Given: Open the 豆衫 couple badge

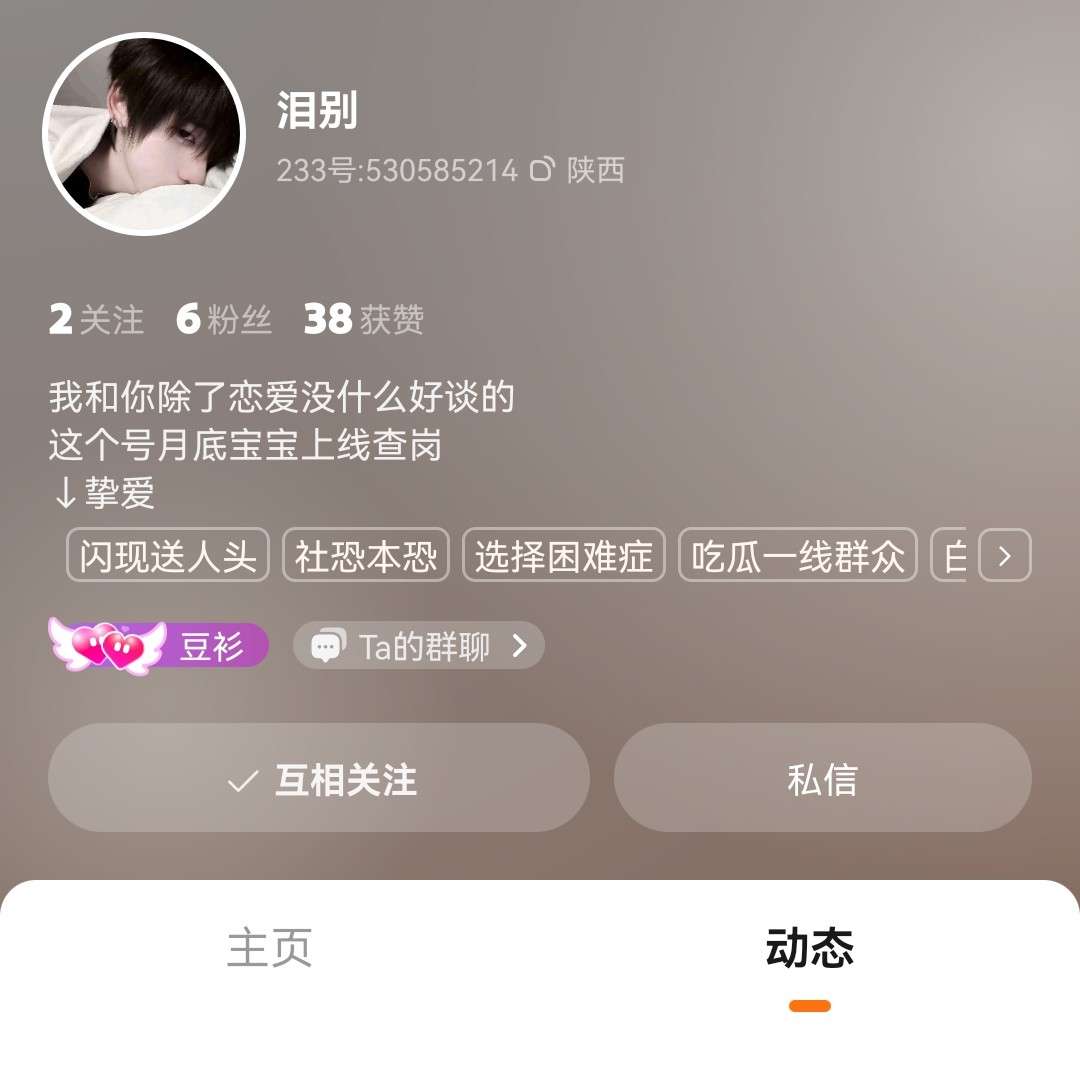Looking at the screenshot, I should tap(158, 646).
